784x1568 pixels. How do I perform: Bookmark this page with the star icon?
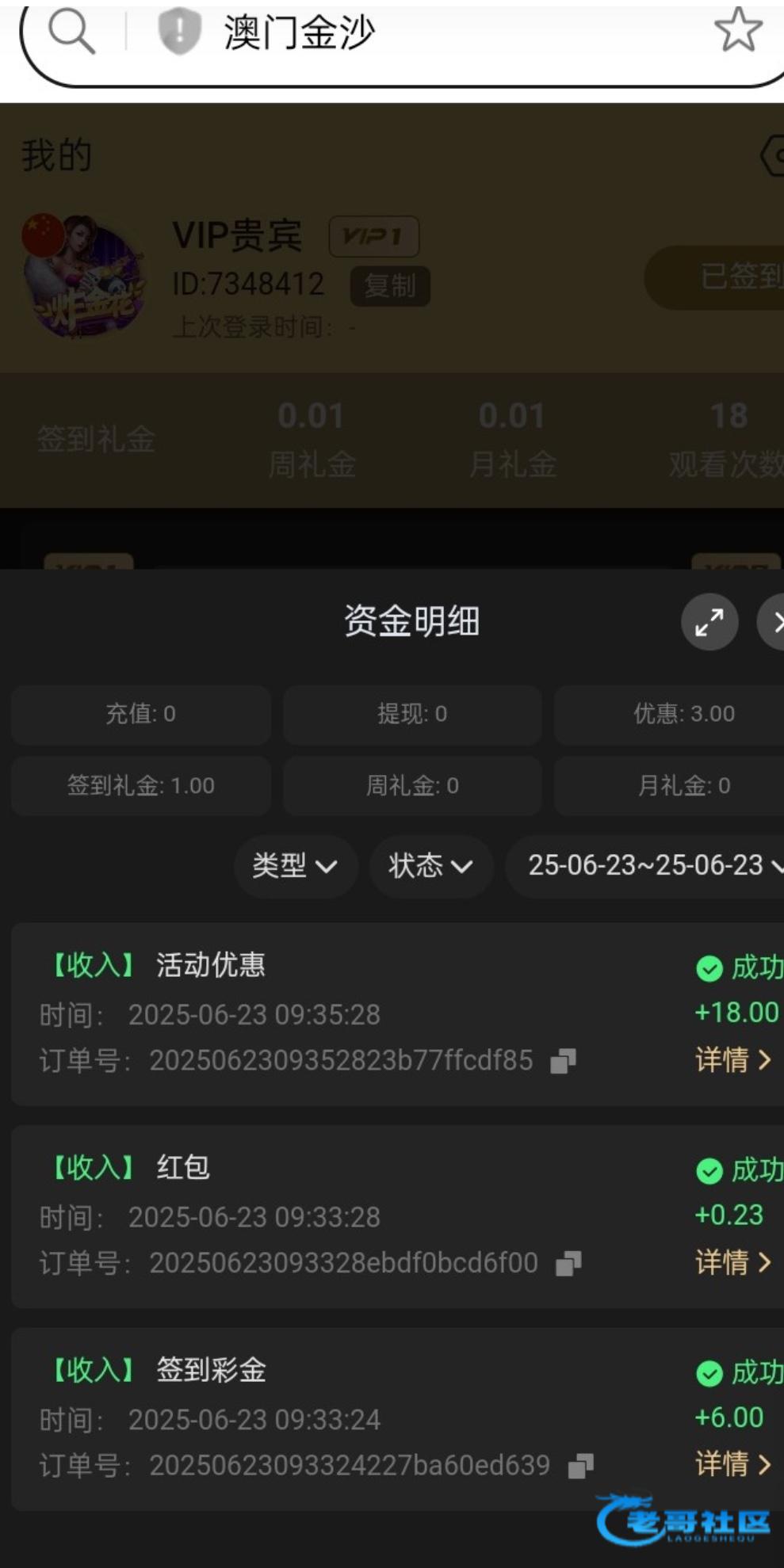click(x=737, y=31)
